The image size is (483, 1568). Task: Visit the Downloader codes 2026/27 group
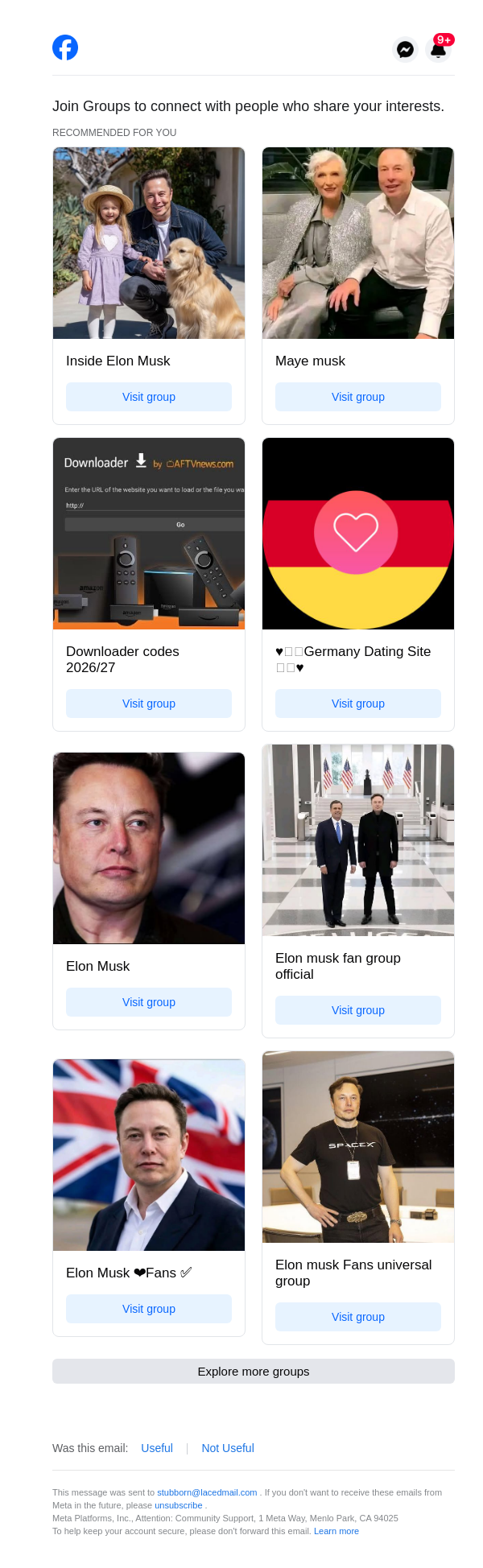(149, 704)
